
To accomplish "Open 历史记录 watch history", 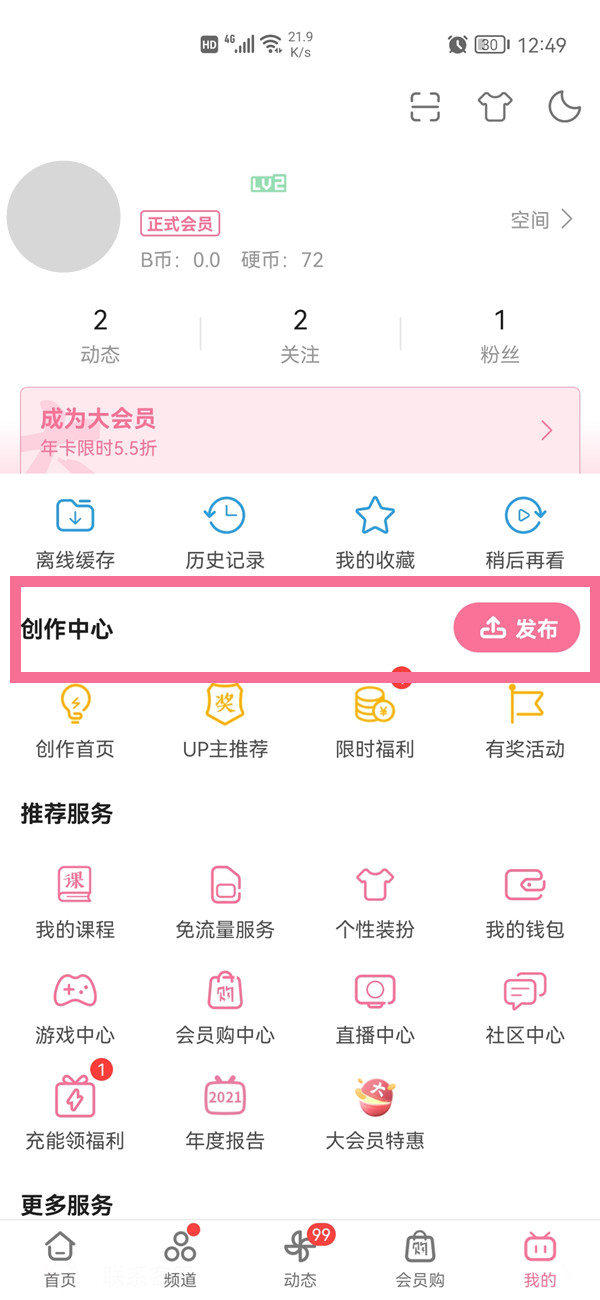I will click(x=225, y=534).
